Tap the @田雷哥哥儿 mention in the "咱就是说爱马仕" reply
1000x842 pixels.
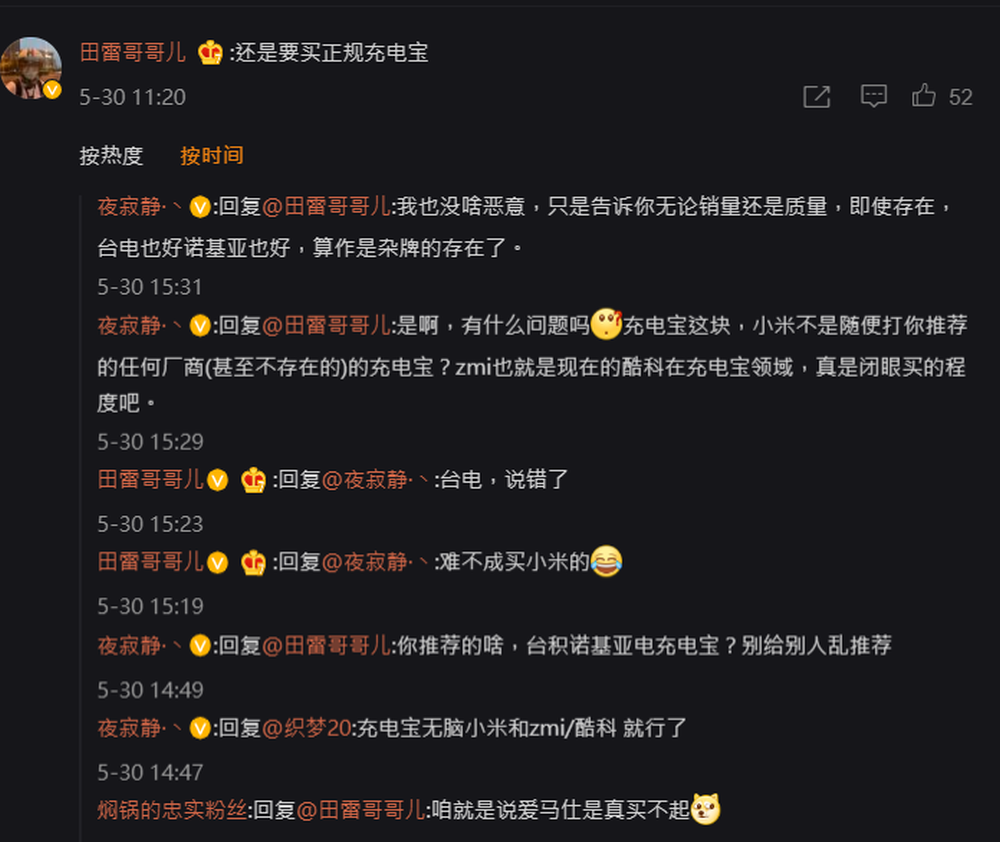pos(361,810)
